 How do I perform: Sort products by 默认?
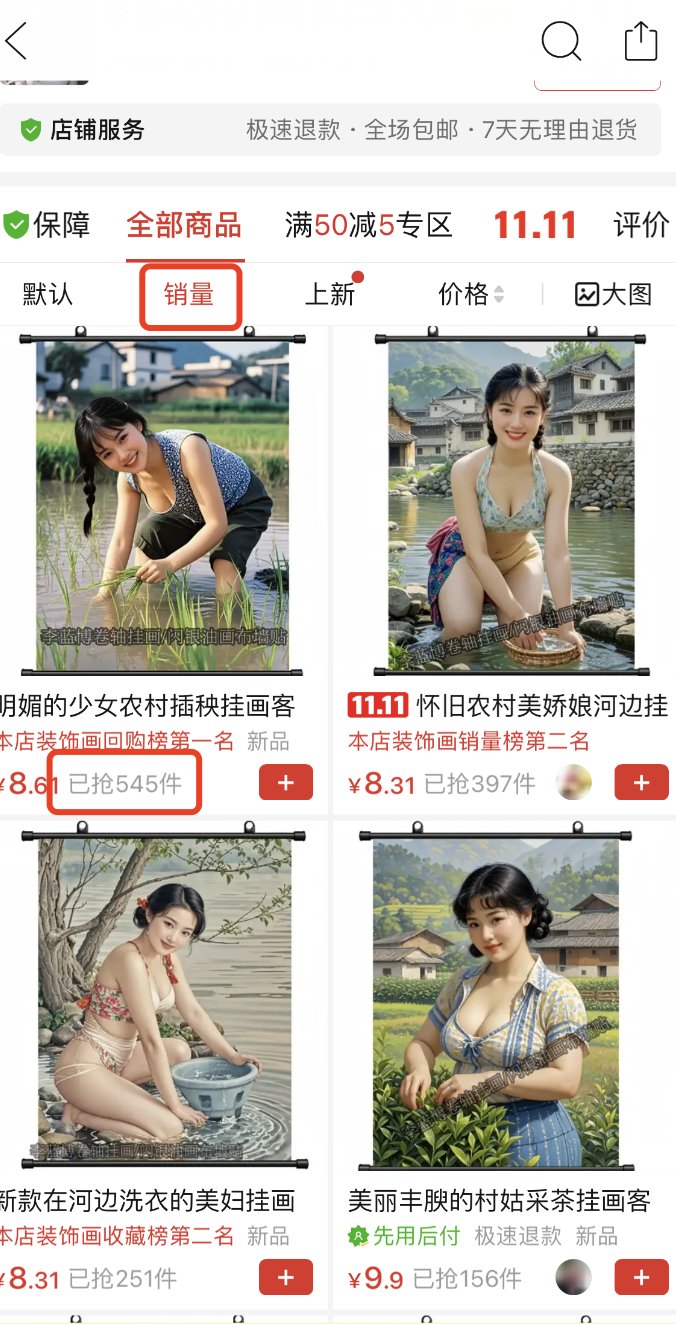[48, 294]
